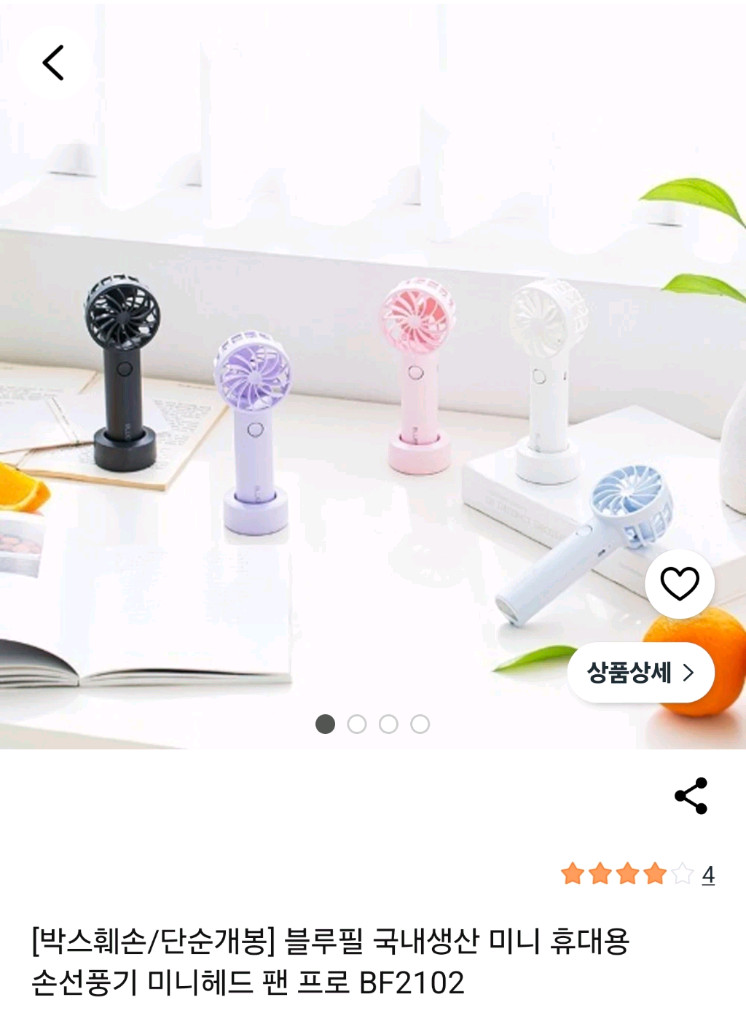Open the chevron arrow on 상품상세

[690, 674]
